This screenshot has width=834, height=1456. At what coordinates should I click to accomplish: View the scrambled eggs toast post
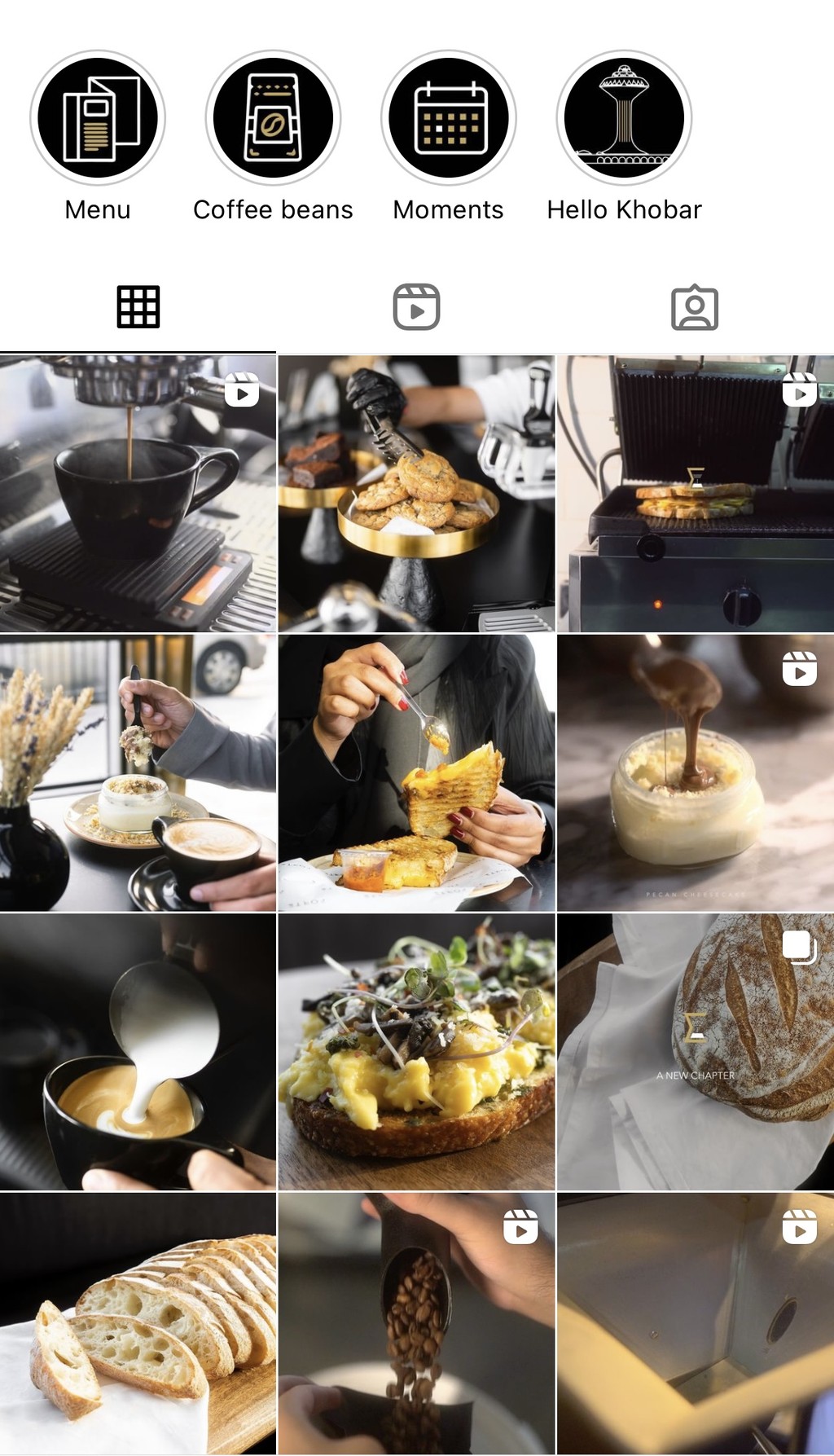pyautogui.click(x=416, y=1052)
